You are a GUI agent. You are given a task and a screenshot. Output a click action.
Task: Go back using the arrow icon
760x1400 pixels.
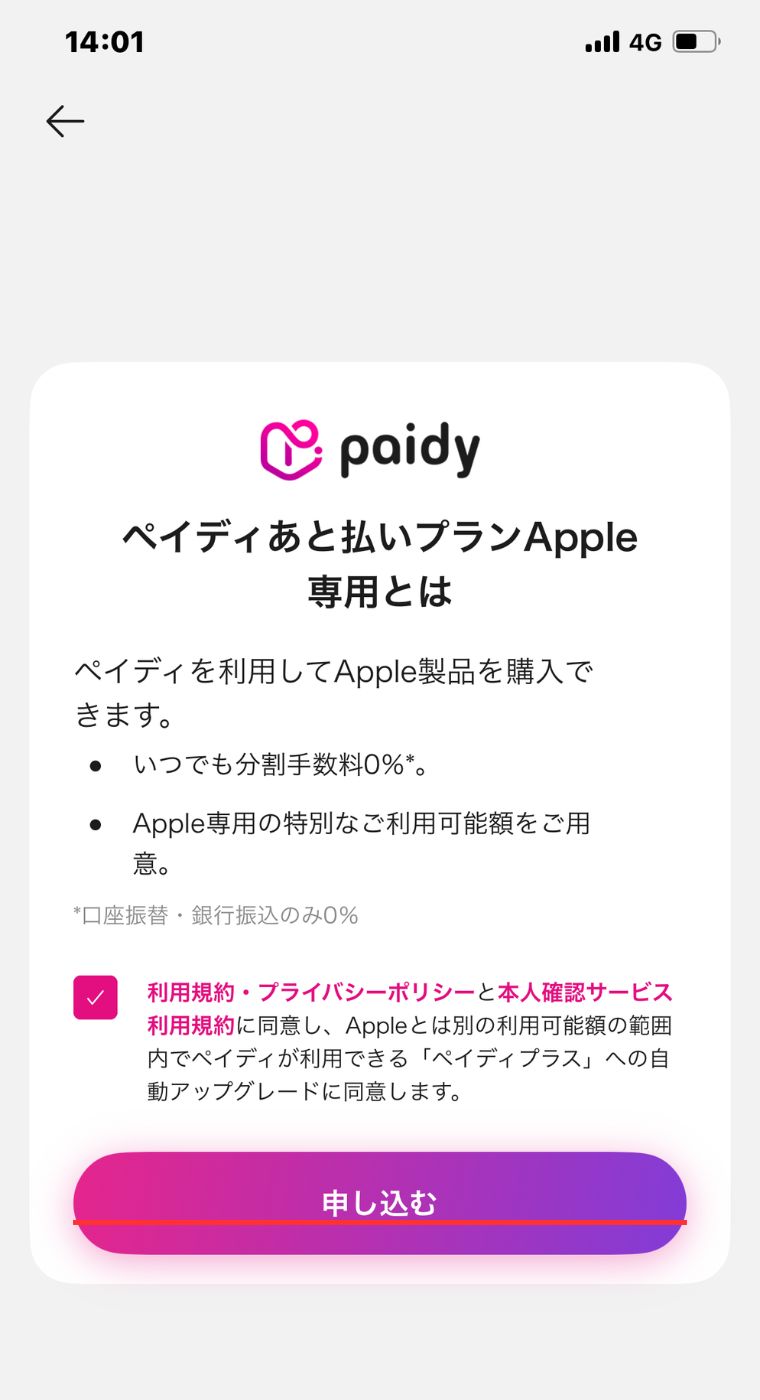pyautogui.click(x=65, y=121)
